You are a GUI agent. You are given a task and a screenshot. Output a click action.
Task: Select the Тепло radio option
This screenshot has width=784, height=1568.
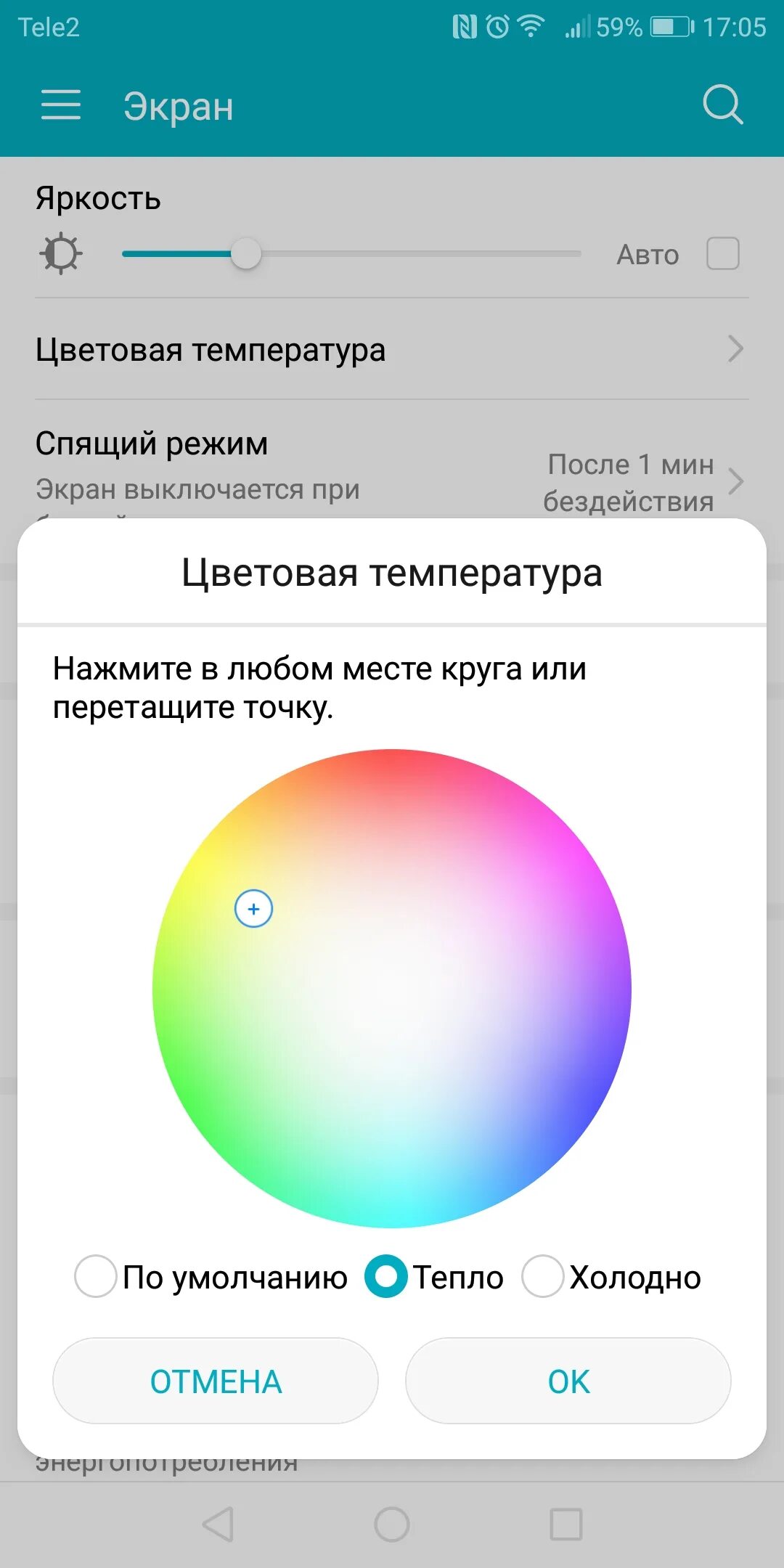(385, 1276)
